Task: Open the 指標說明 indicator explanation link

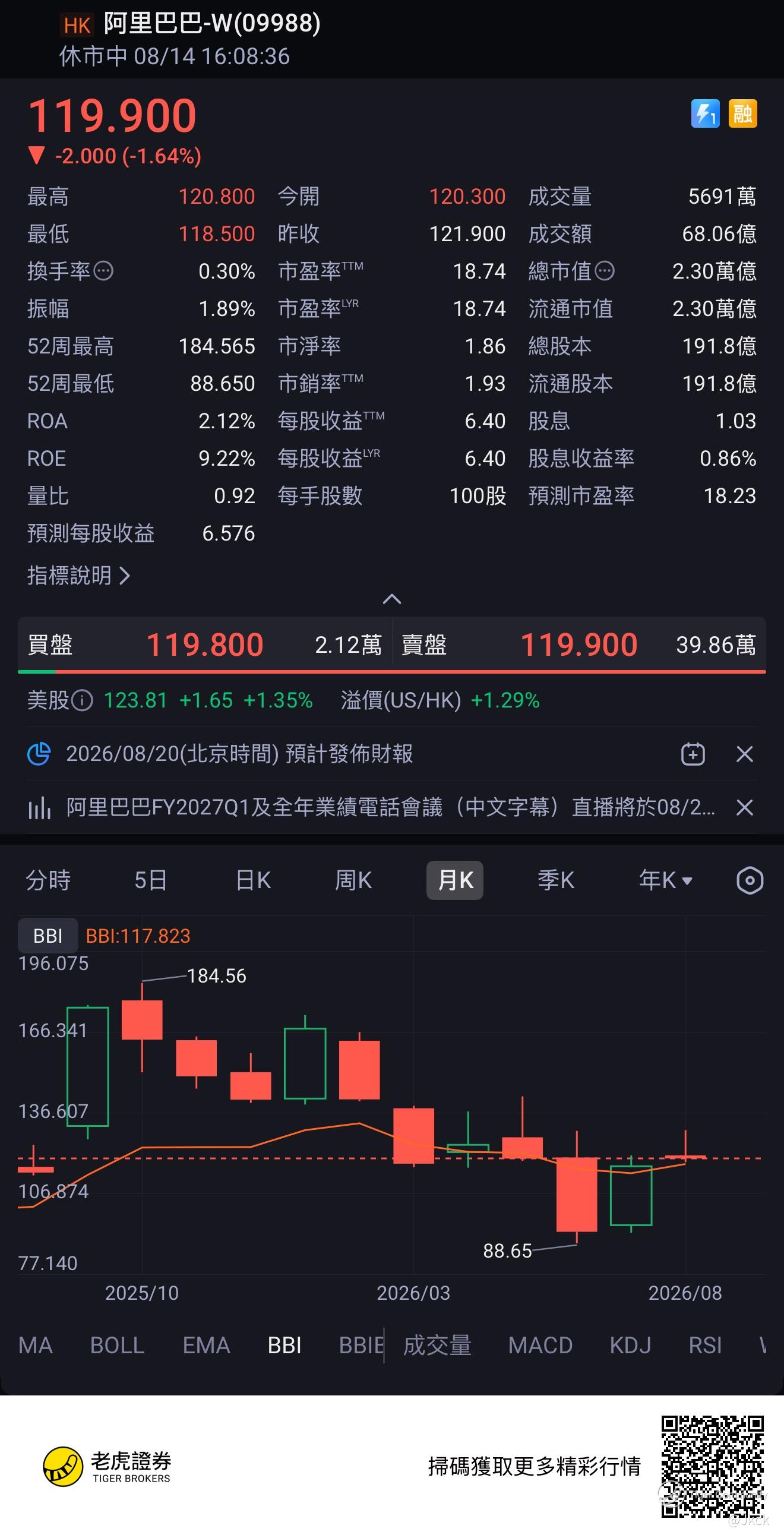Action: coord(78,576)
